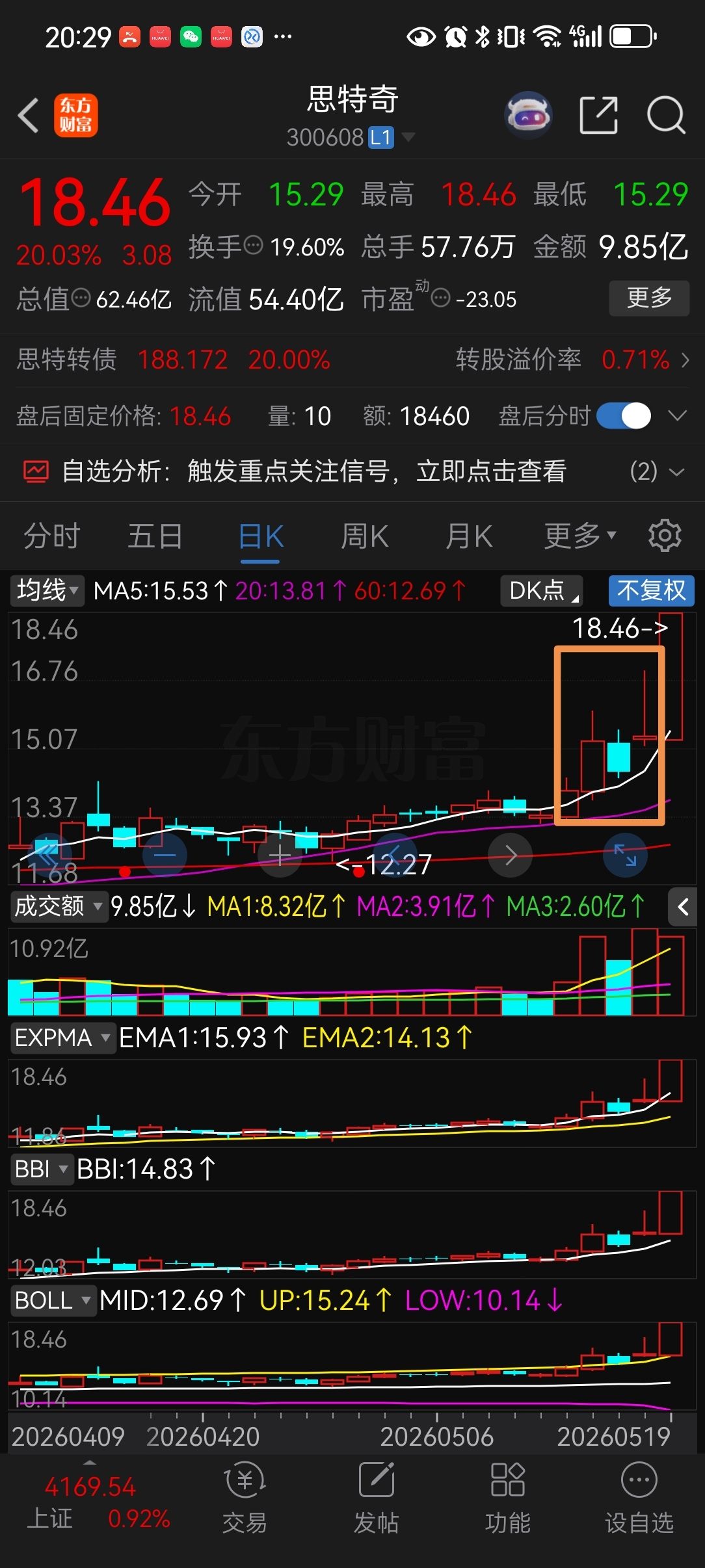Open stock search
705x1568 pixels.
tap(666, 116)
